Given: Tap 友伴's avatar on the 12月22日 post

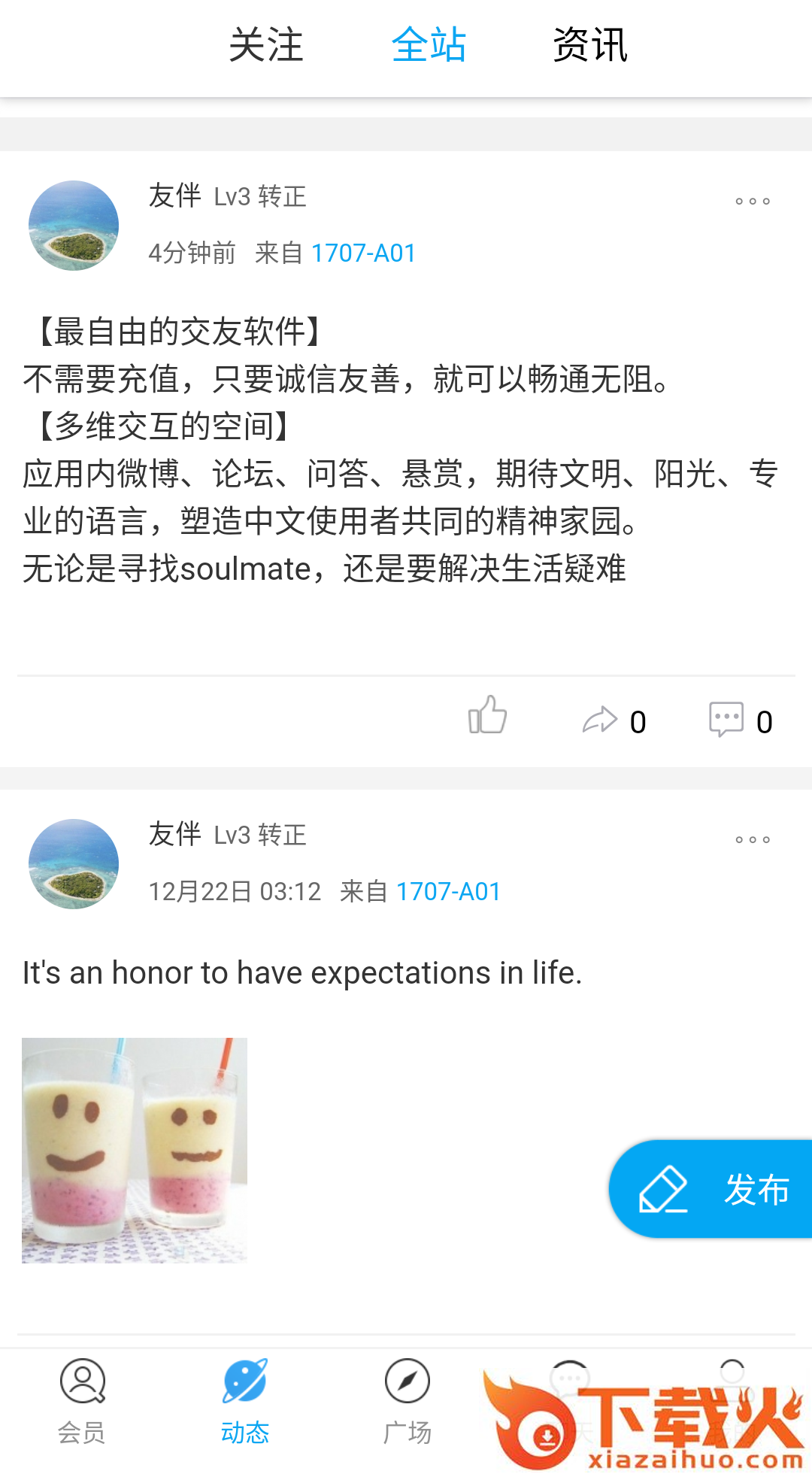Looking at the screenshot, I should (x=74, y=864).
